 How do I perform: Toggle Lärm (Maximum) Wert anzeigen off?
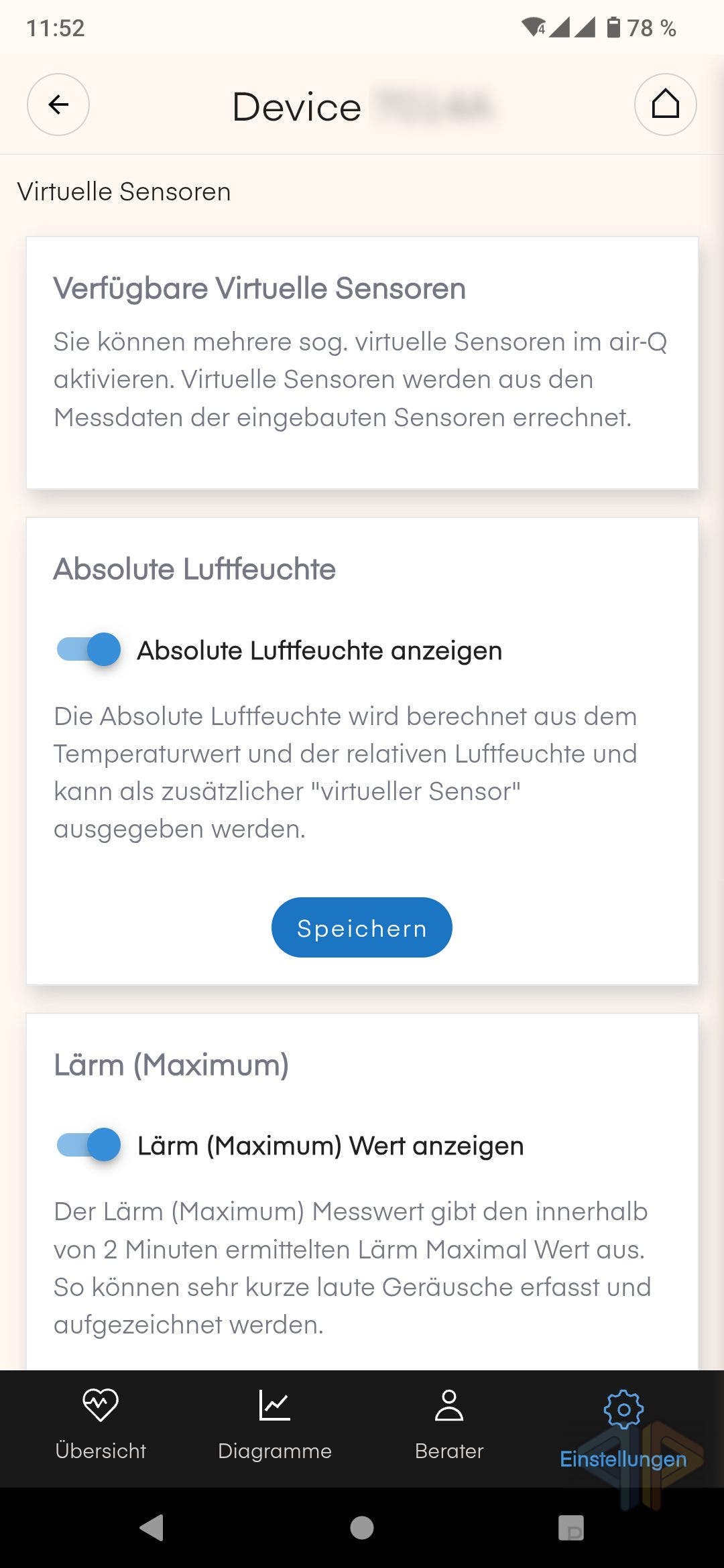pos(88,1145)
